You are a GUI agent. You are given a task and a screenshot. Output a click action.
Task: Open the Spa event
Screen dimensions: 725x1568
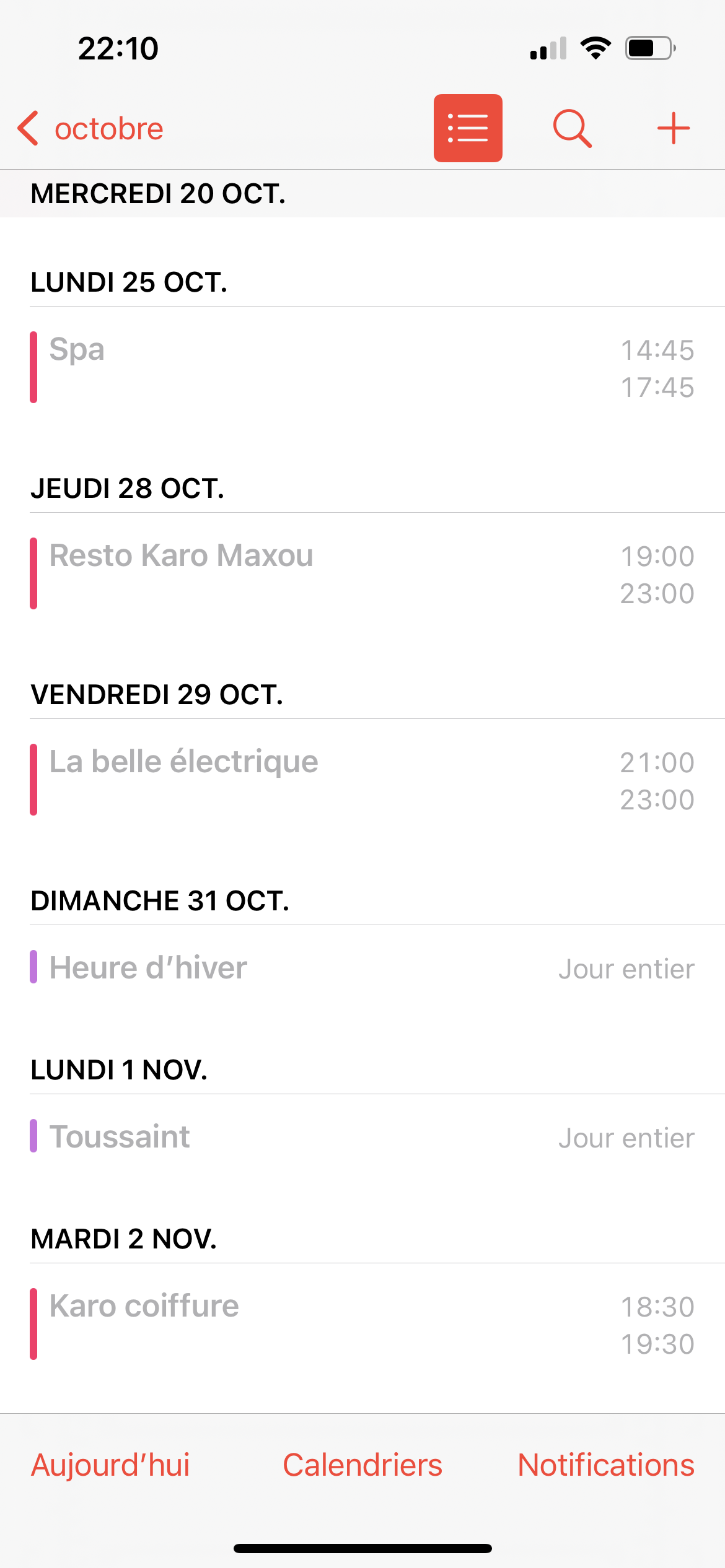[x=362, y=368]
